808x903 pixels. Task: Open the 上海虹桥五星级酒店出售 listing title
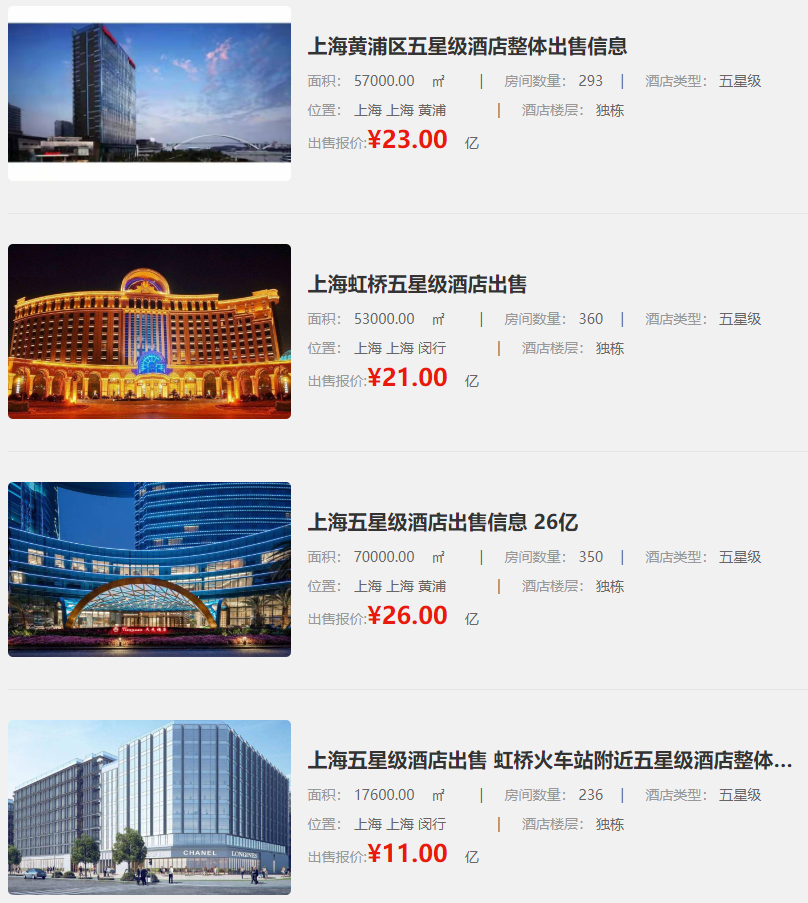tap(417, 284)
